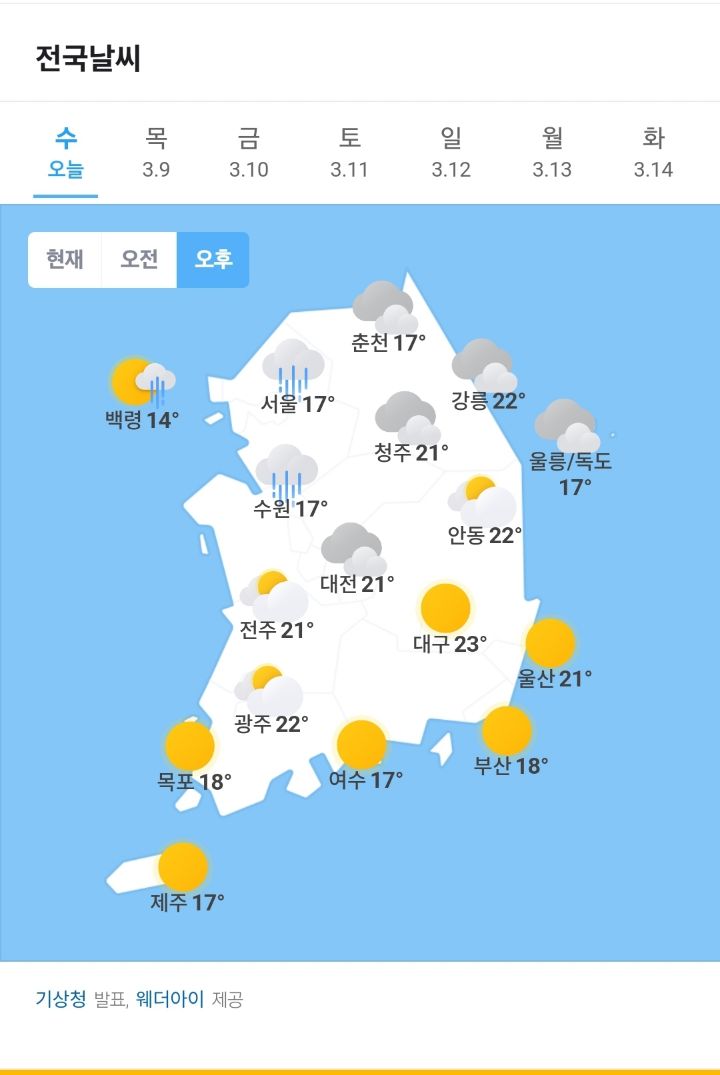This screenshot has width=720, height=1075.
Task: Switch to the 오전 forecast view
Action: 138,257
